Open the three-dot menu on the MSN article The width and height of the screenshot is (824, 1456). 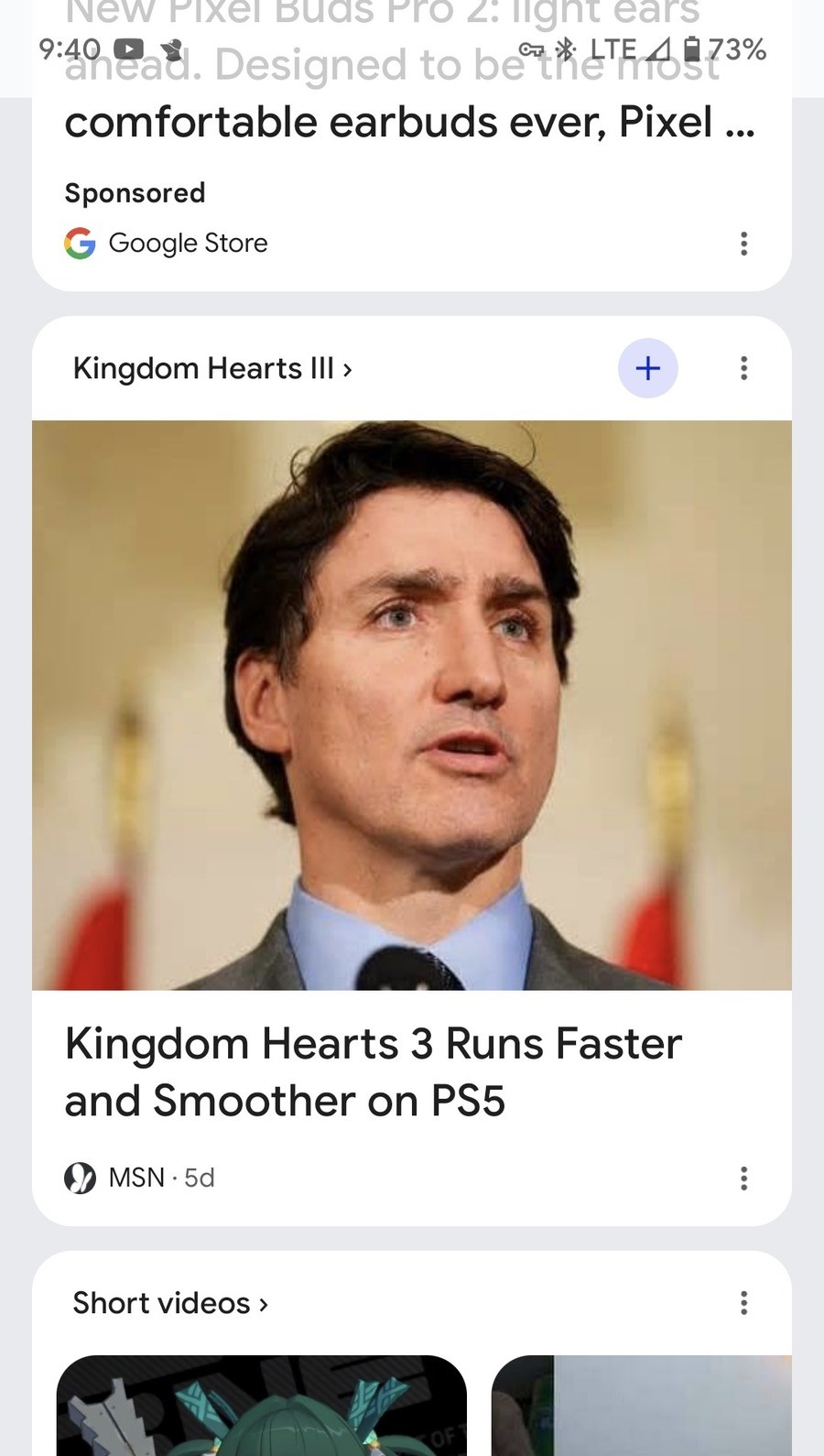(743, 1178)
